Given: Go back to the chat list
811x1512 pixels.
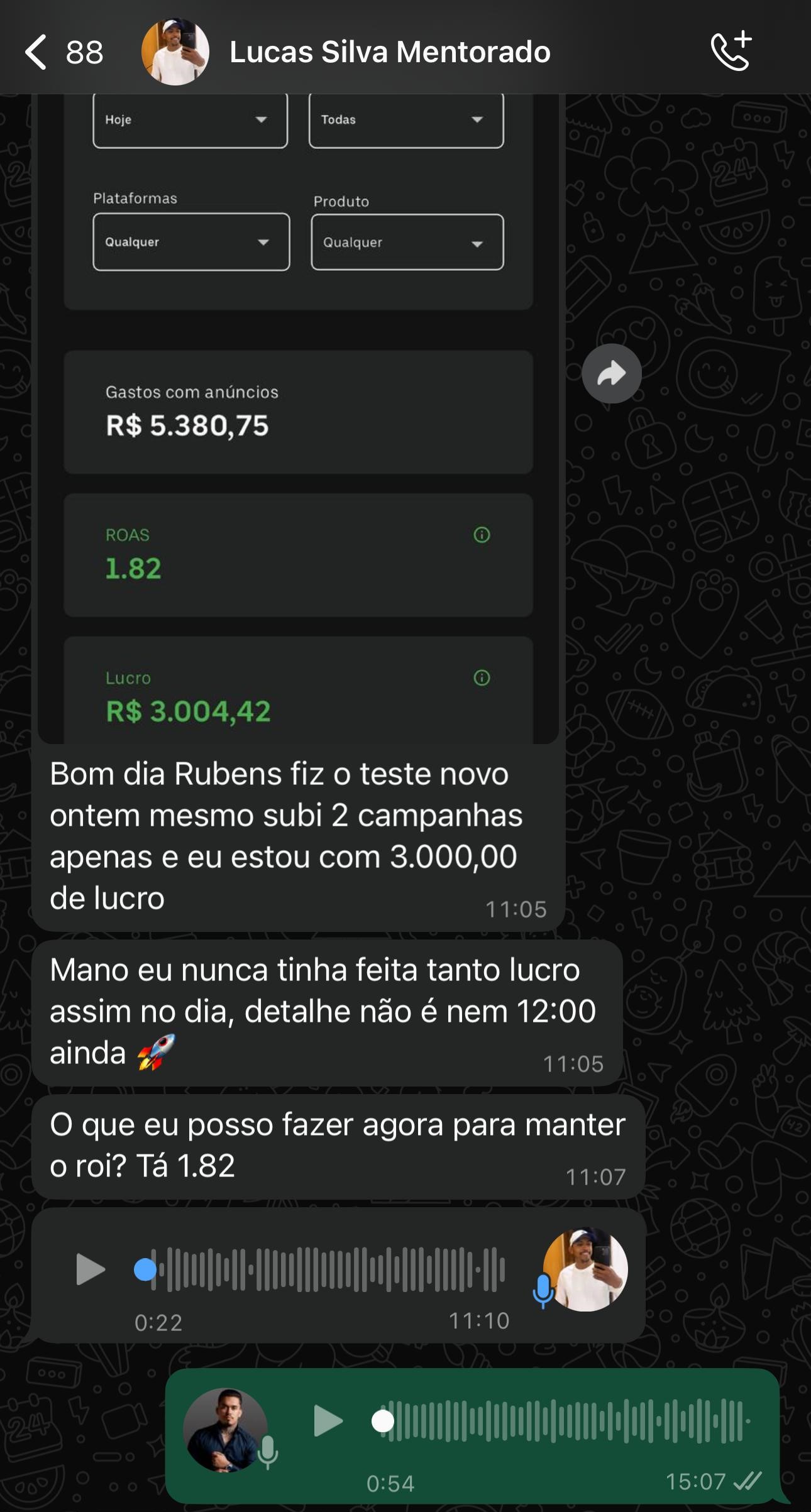Looking at the screenshot, I should click(36, 52).
